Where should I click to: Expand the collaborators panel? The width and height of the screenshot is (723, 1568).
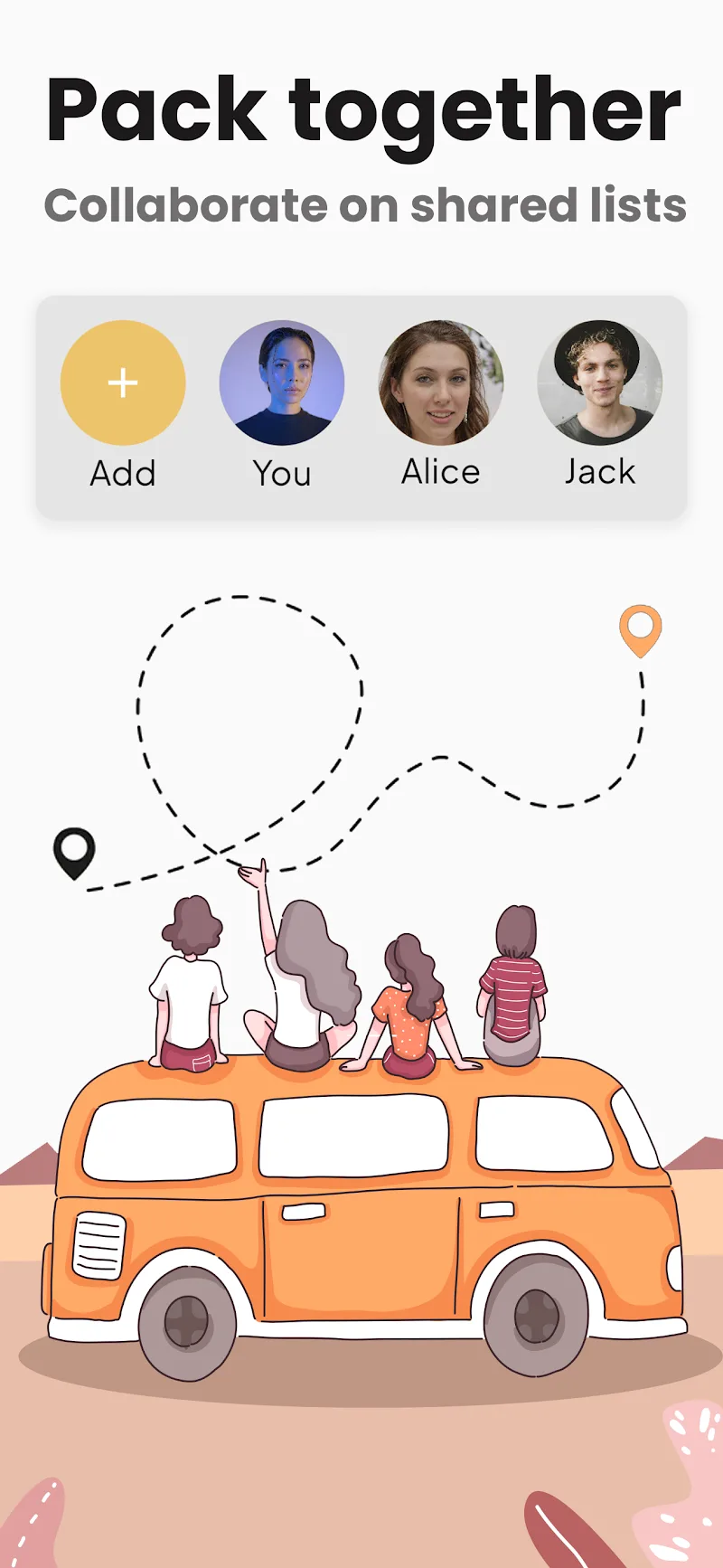(x=361, y=405)
